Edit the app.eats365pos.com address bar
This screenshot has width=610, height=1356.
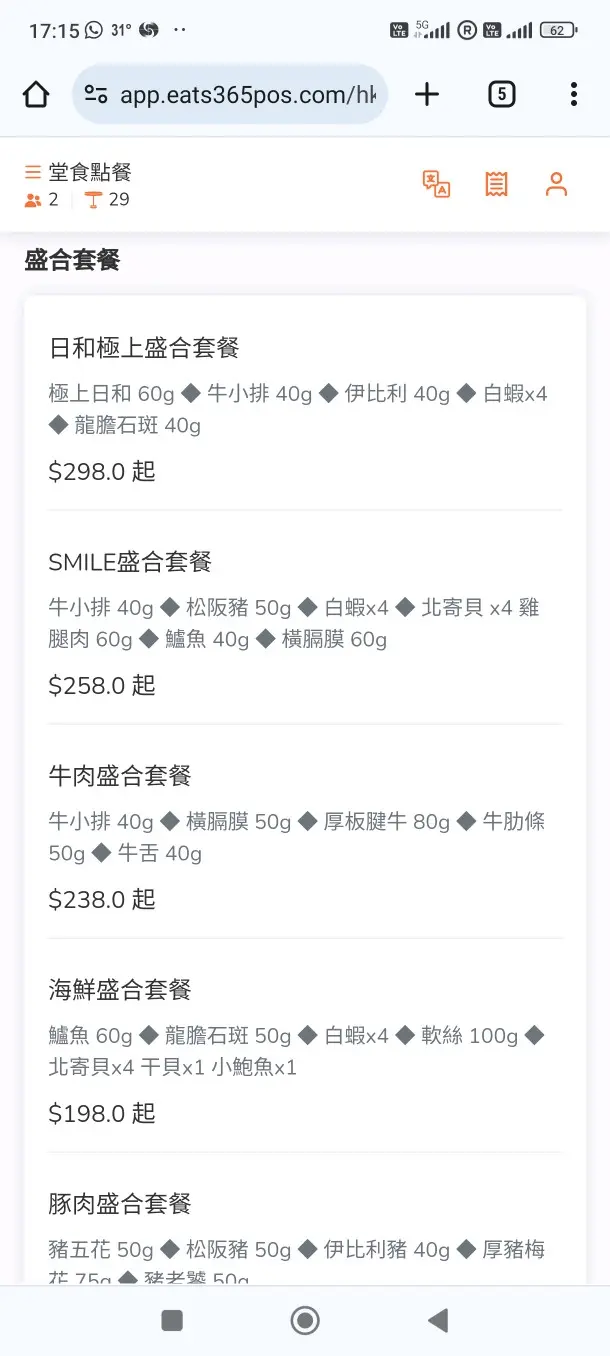point(248,95)
